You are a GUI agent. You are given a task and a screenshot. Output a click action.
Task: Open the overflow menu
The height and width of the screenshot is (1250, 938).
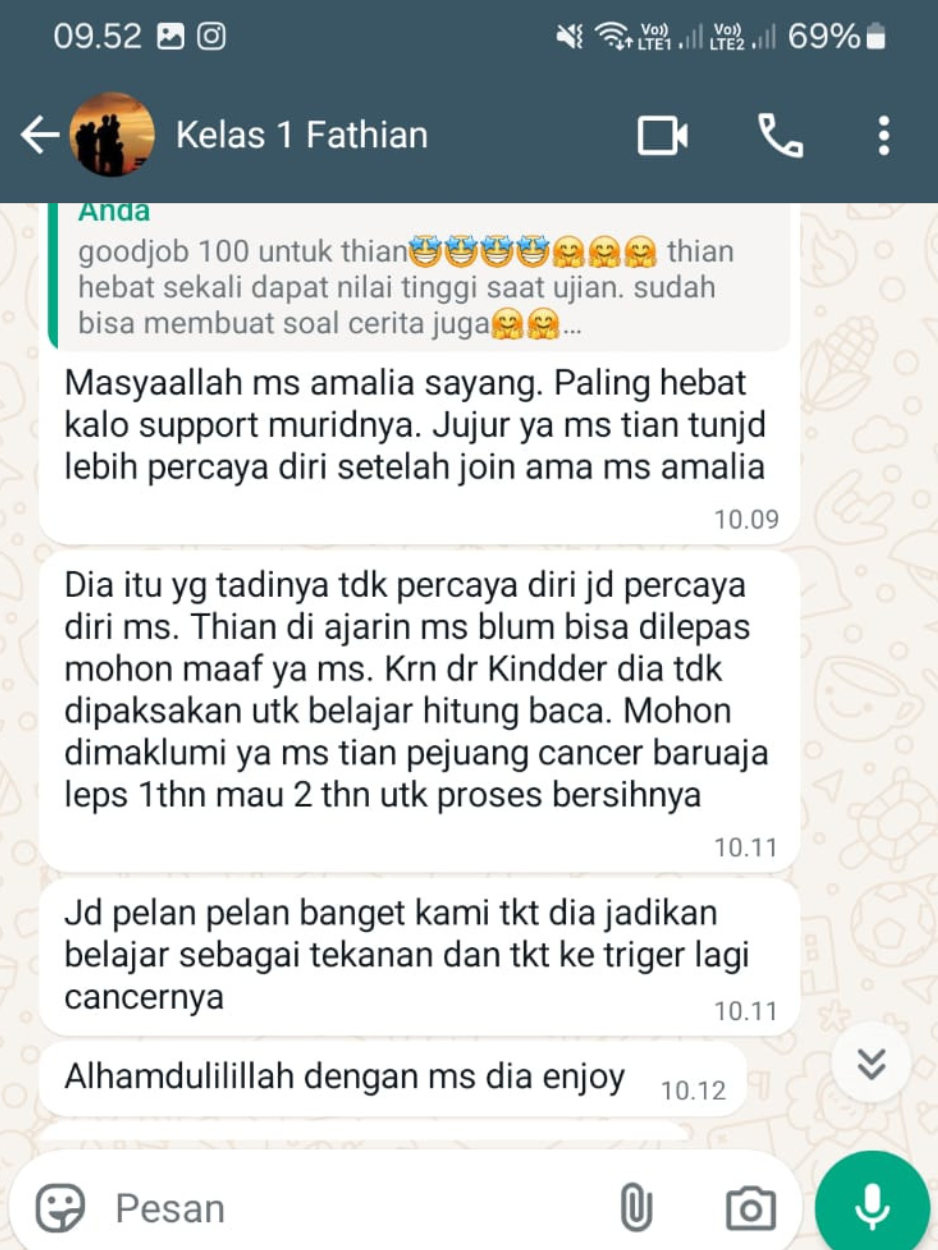pyautogui.click(x=883, y=135)
